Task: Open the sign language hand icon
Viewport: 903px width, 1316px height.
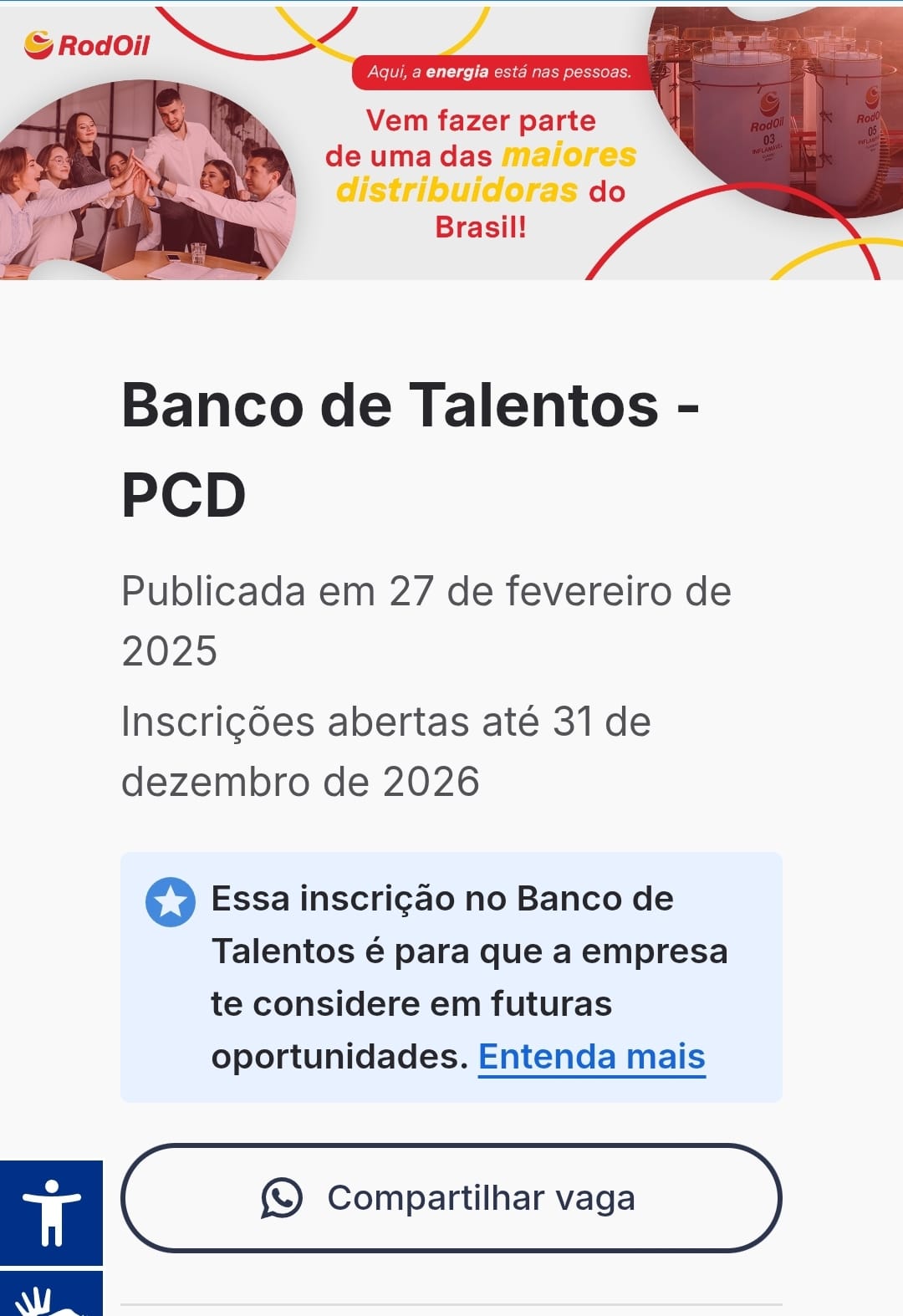Action: tap(51, 1293)
